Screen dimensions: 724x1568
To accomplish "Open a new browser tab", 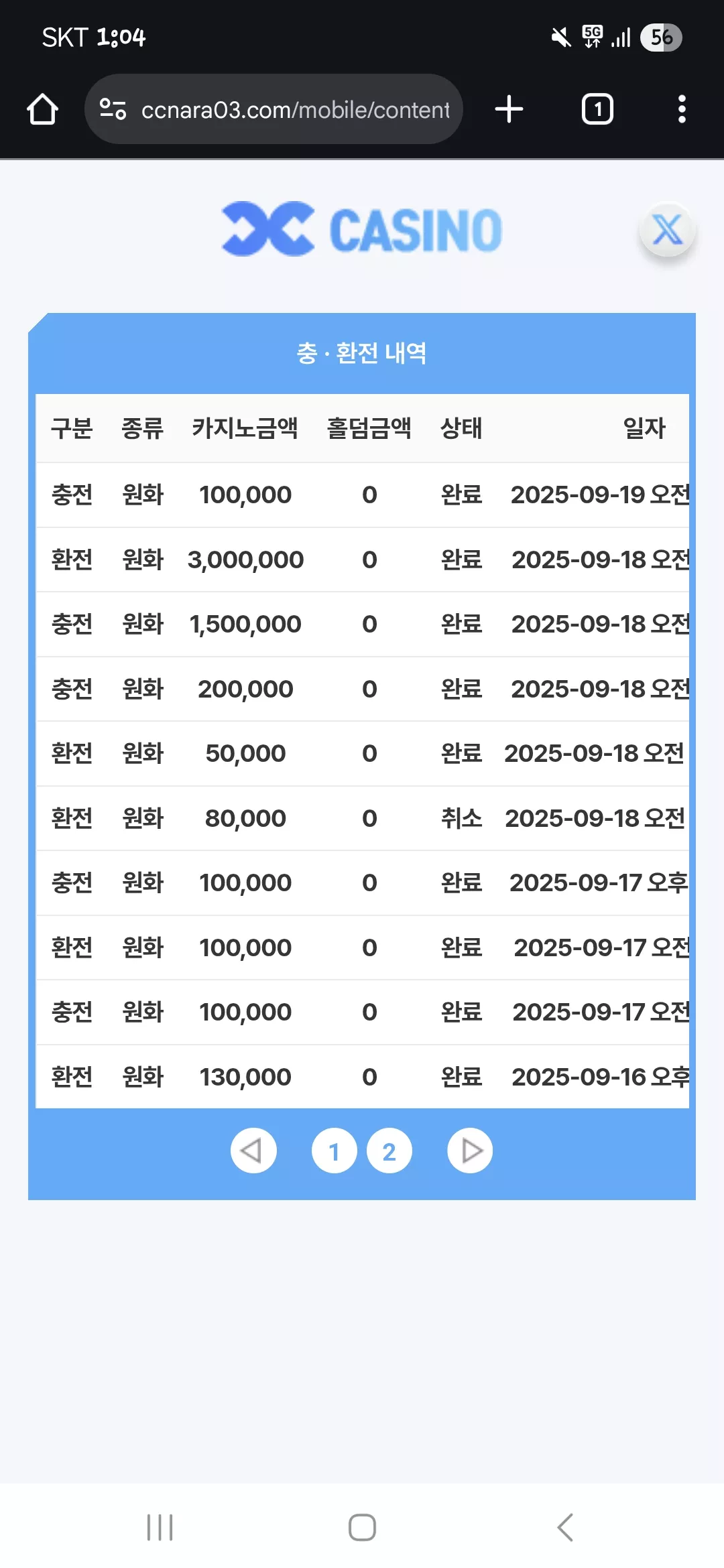I will pyautogui.click(x=509, y=109).
